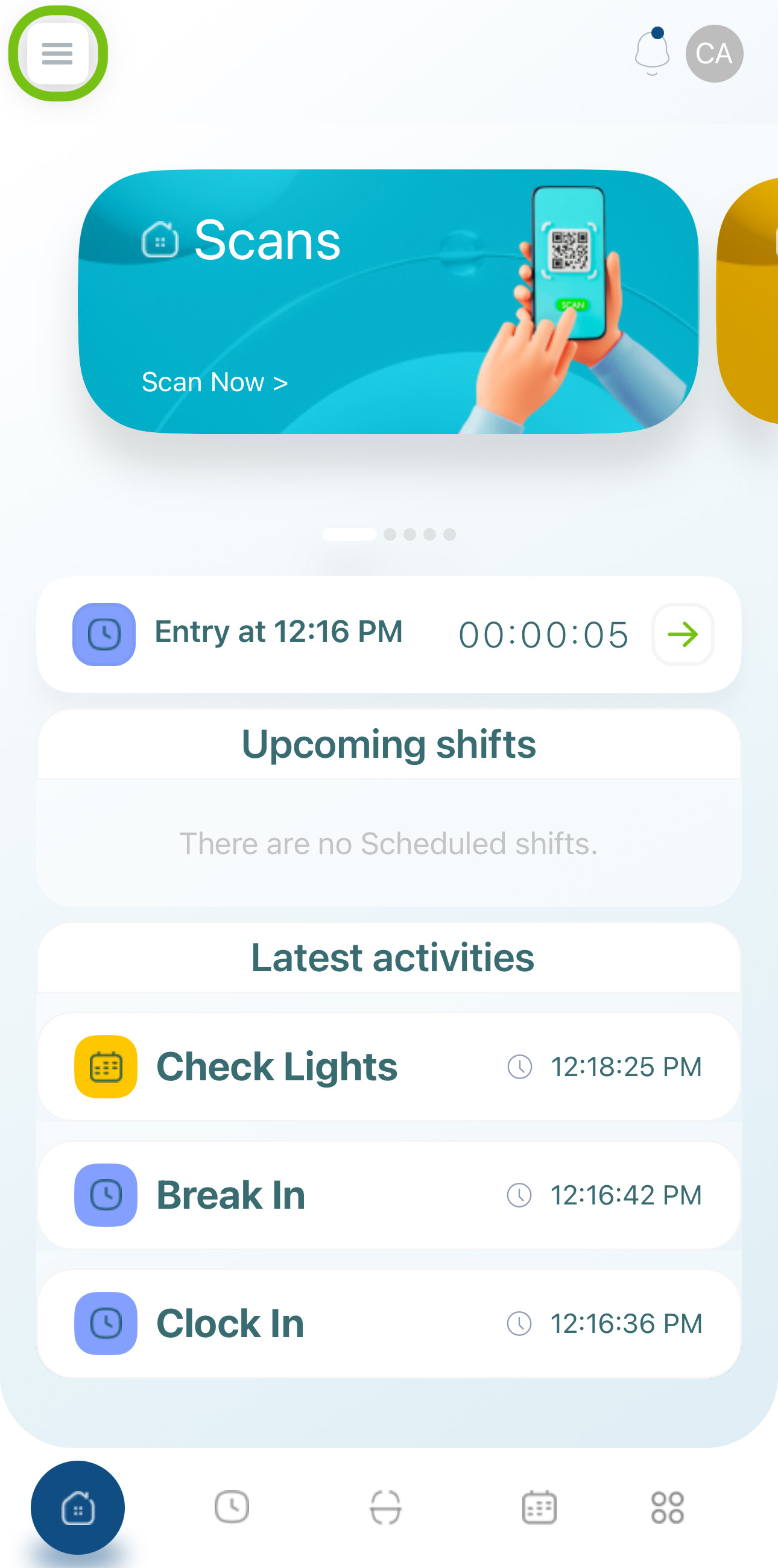
Task: Open the Clock In activity
Action: pyautogui.click(x=388, y=1323)
